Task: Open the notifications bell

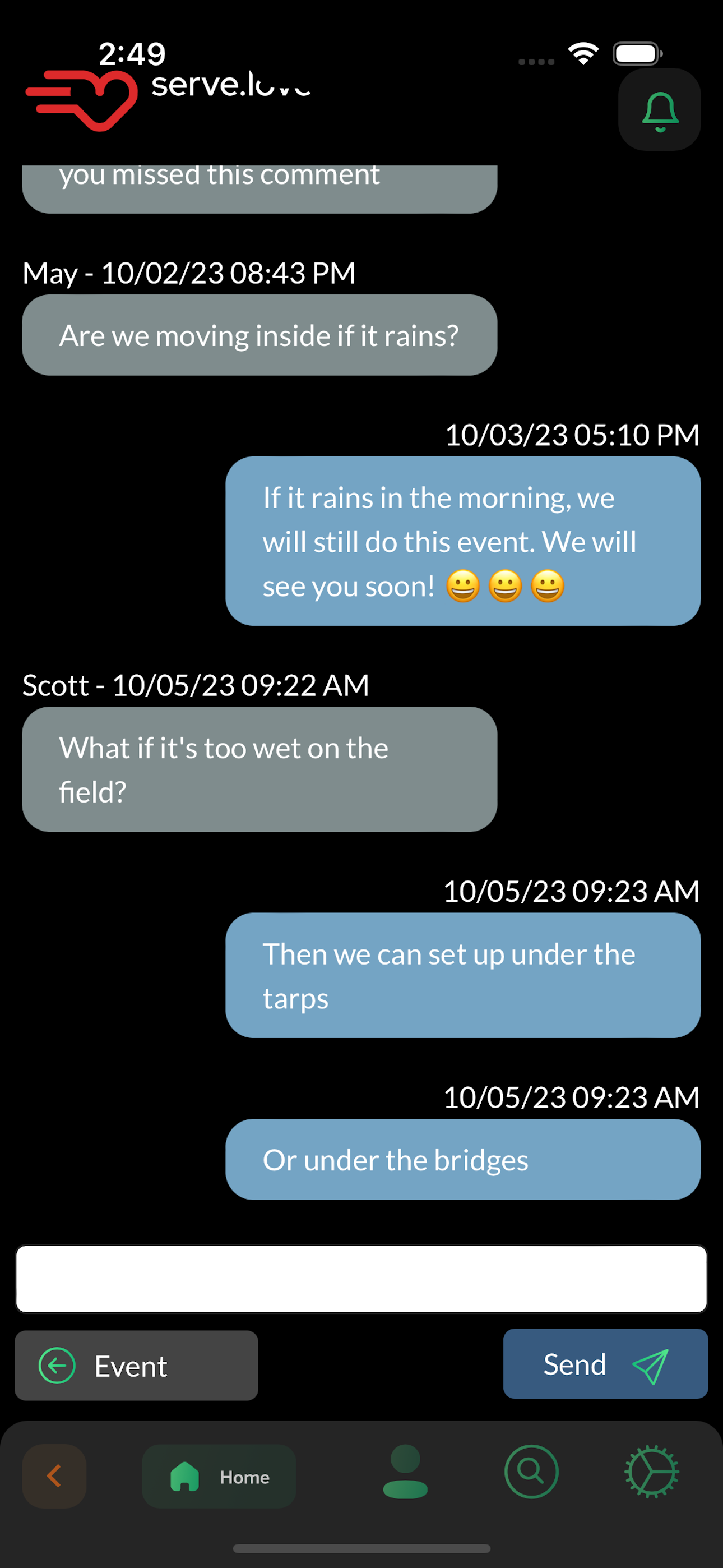Action: (659, 110)
